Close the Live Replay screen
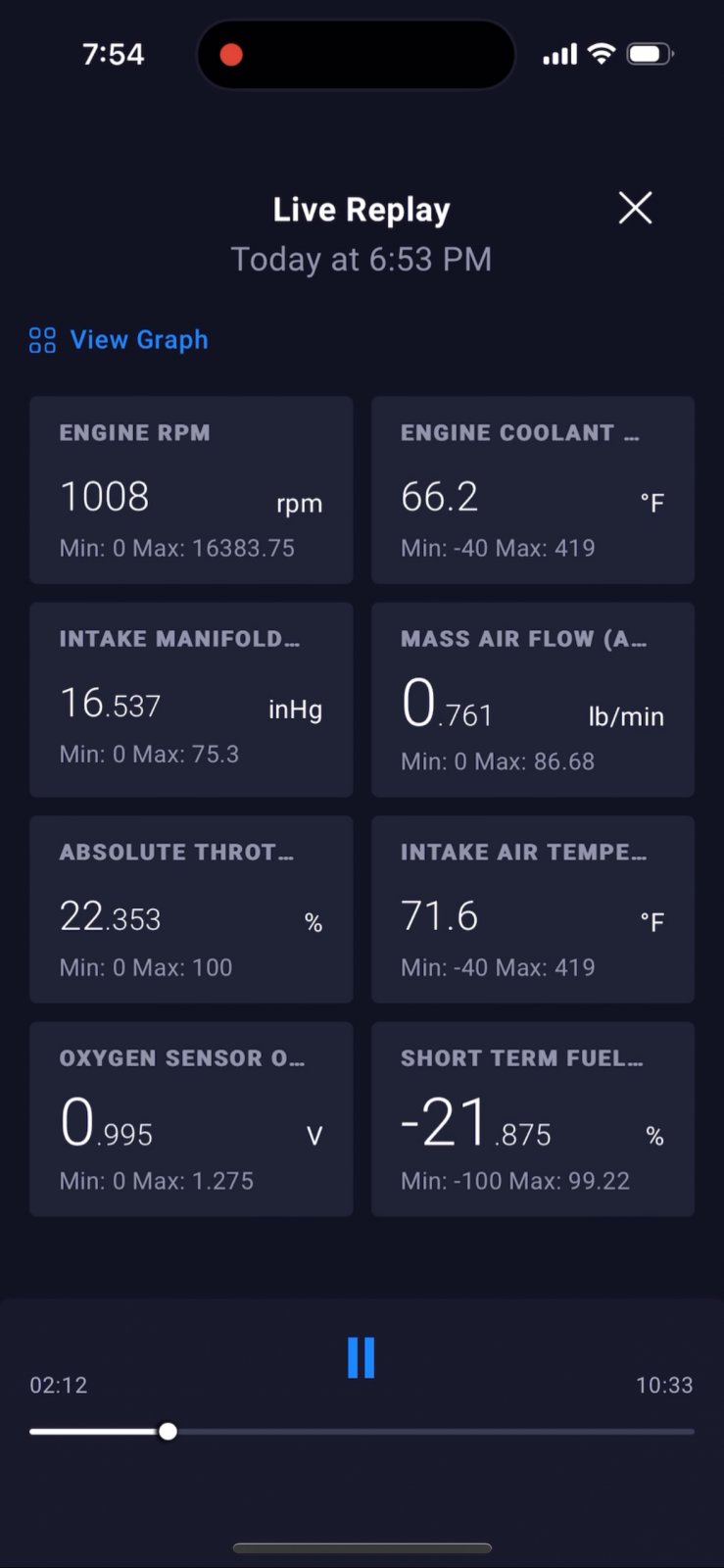This screenshot has height=1568, width=724. pos(635,208)
